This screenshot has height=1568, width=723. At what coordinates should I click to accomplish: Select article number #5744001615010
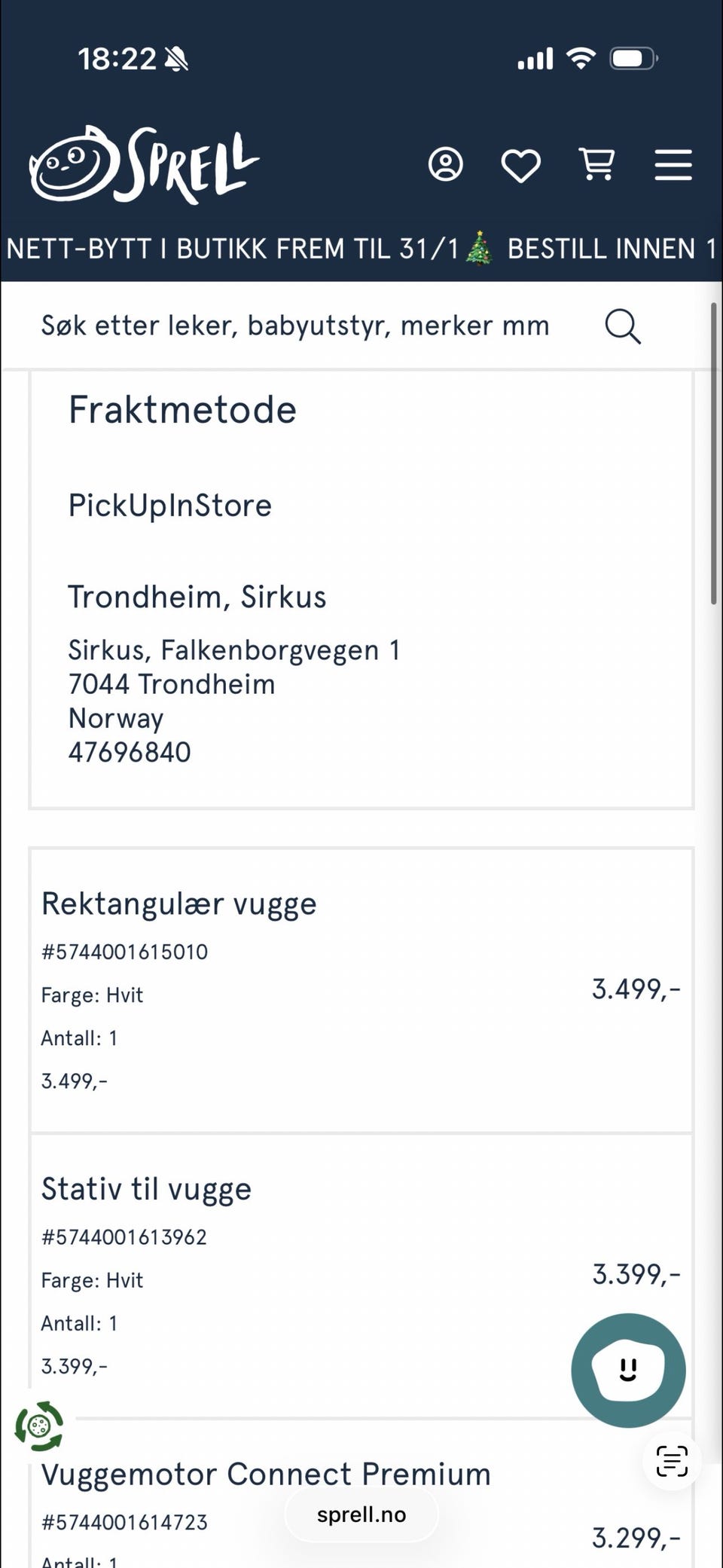(124, 951)
